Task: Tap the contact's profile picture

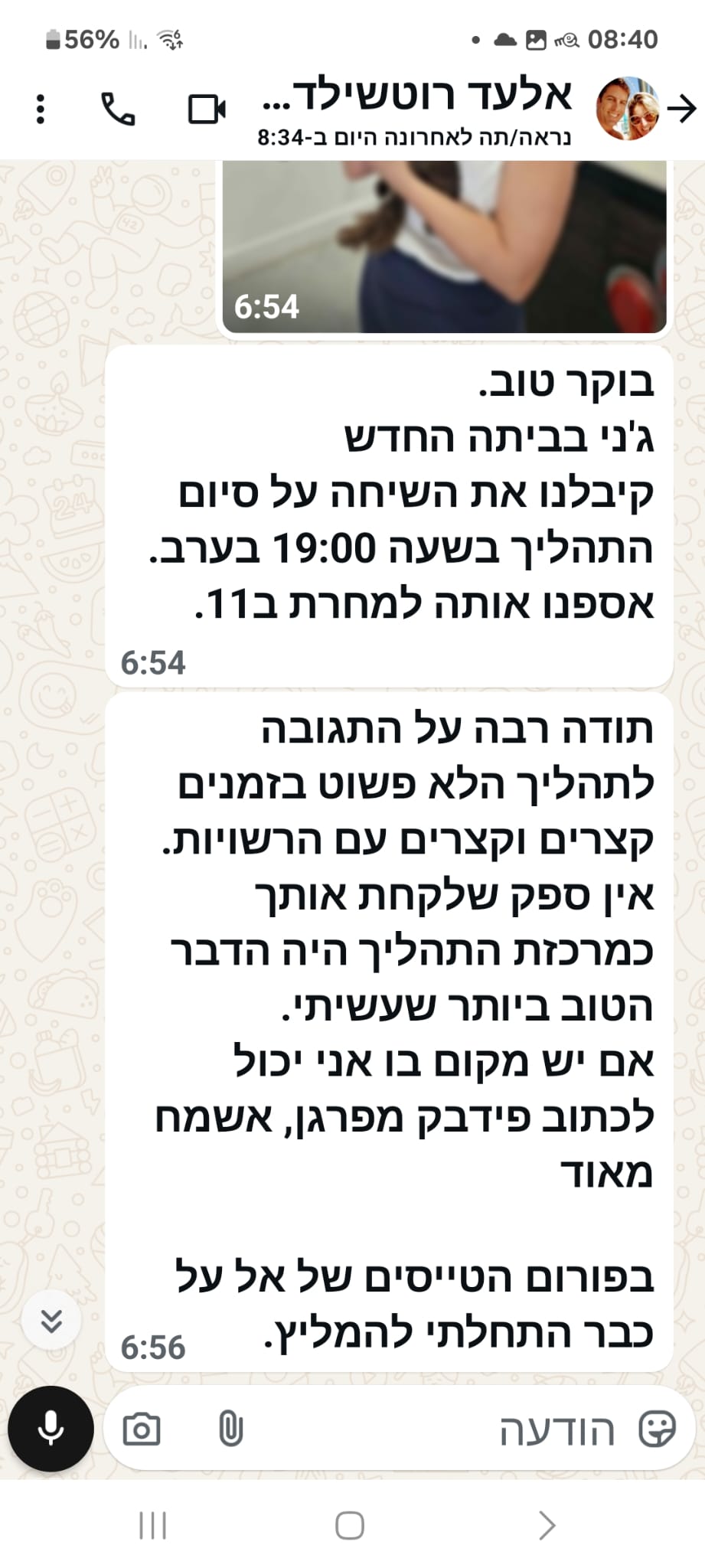Action: tap(628, 109)
